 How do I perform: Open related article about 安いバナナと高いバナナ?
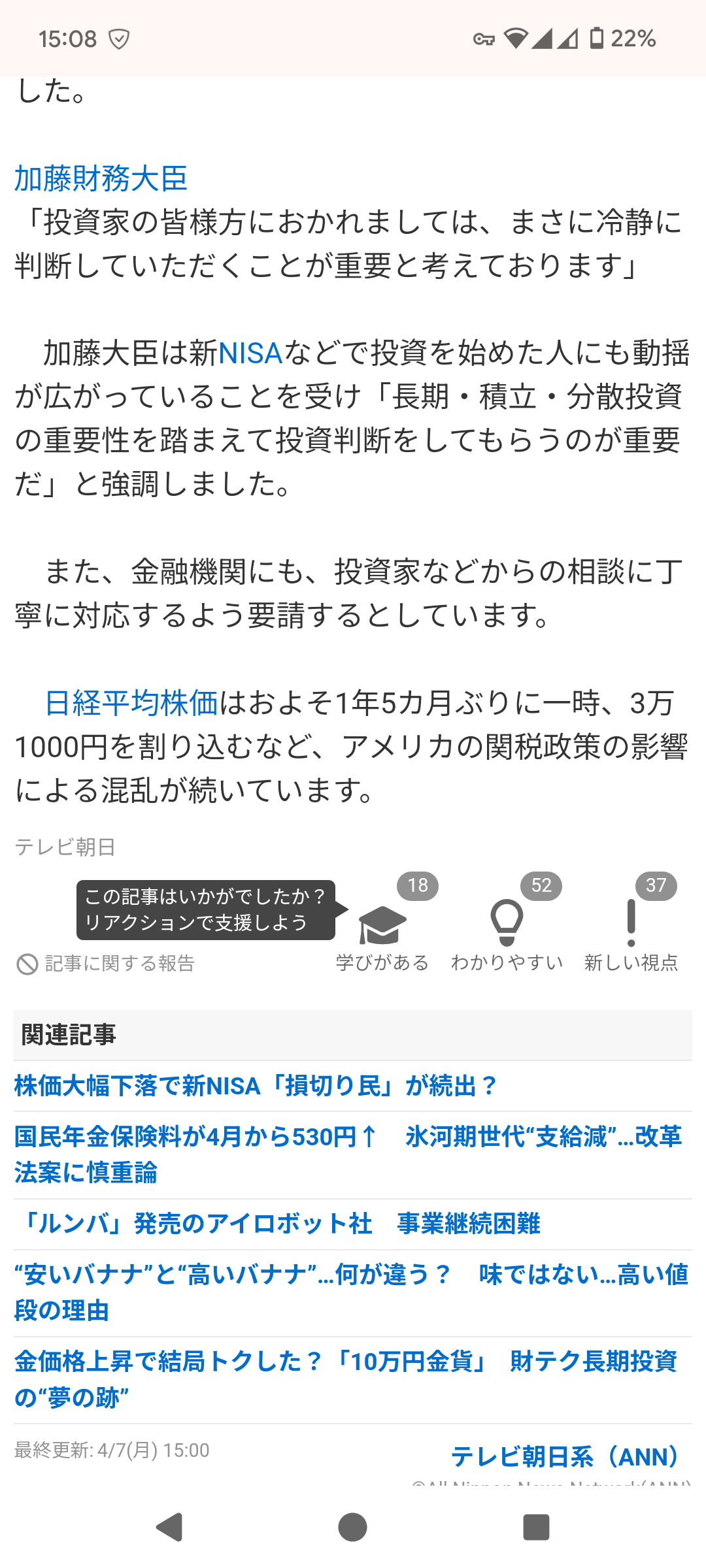(350, 1292)
